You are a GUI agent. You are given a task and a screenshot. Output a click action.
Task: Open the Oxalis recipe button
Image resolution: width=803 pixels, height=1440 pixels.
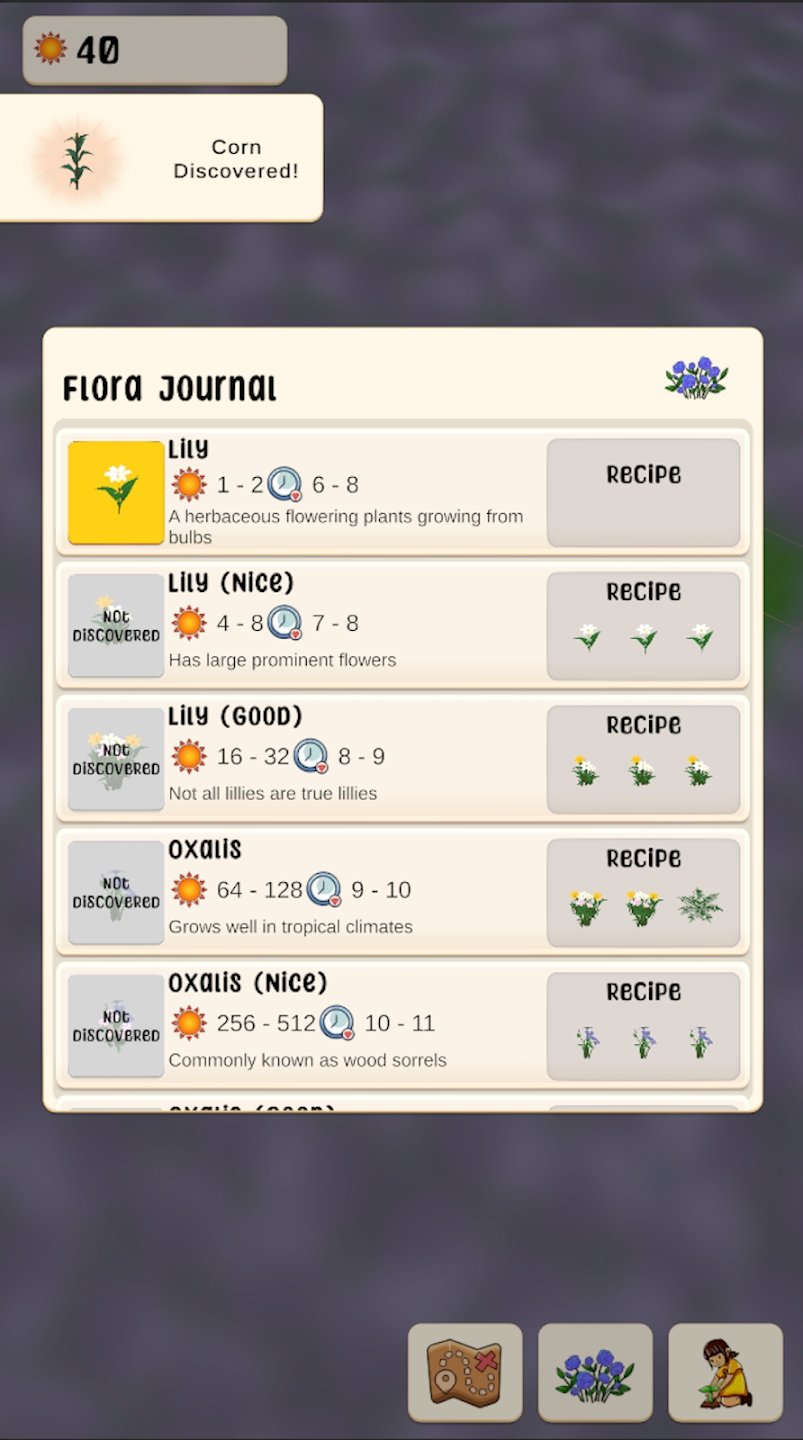pos(643,893)
